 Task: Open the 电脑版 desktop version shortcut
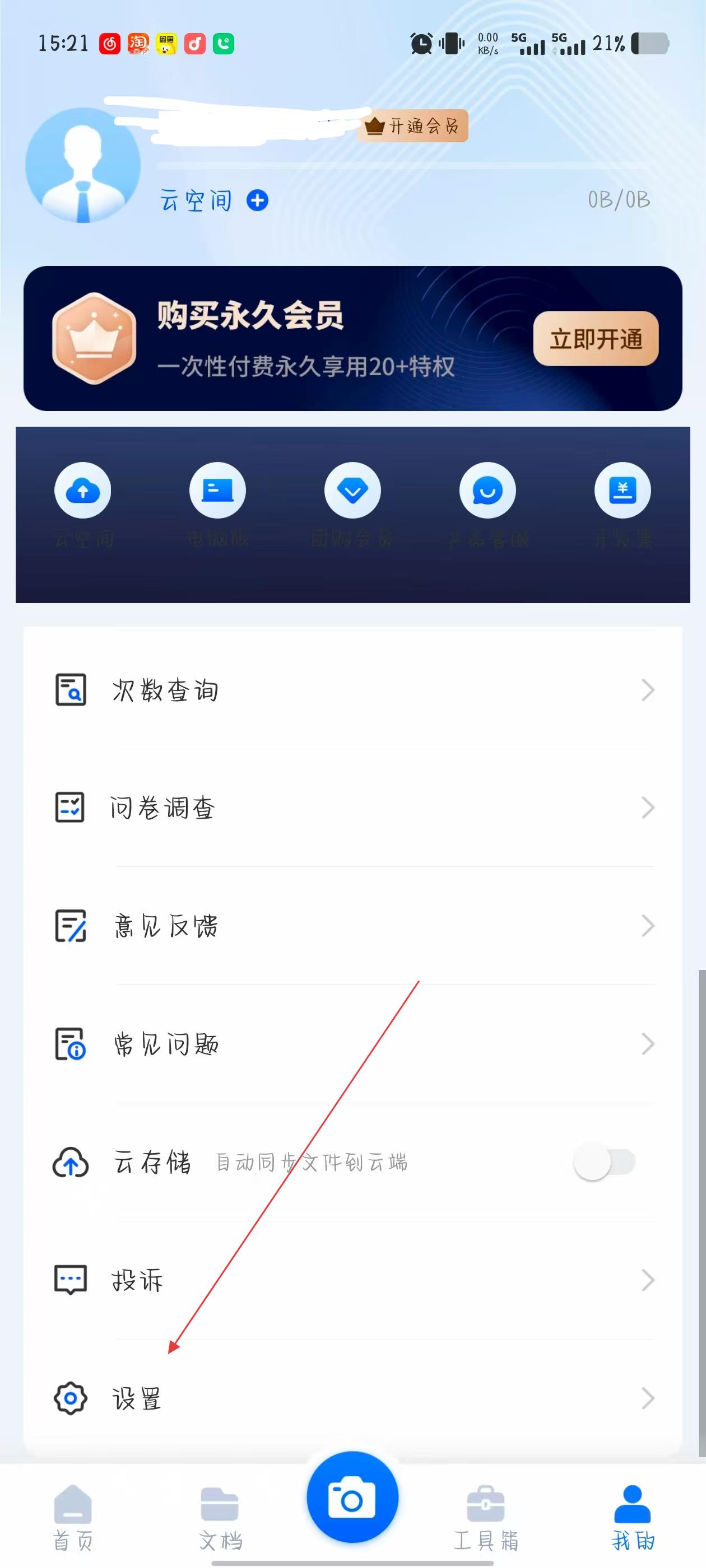click(x=217, y=491)
